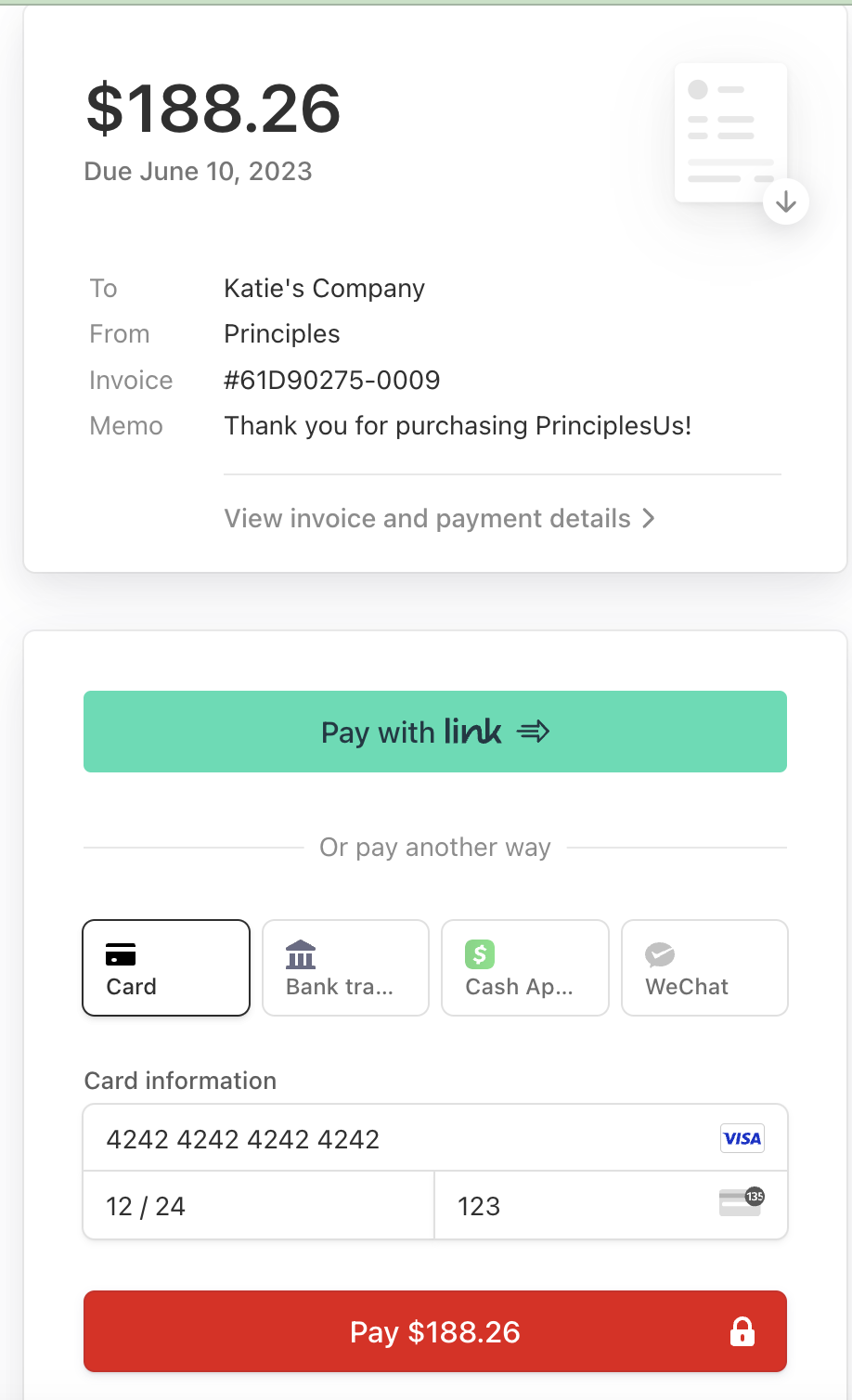Edit the card number field
852x1400 pixels.
435,1138
